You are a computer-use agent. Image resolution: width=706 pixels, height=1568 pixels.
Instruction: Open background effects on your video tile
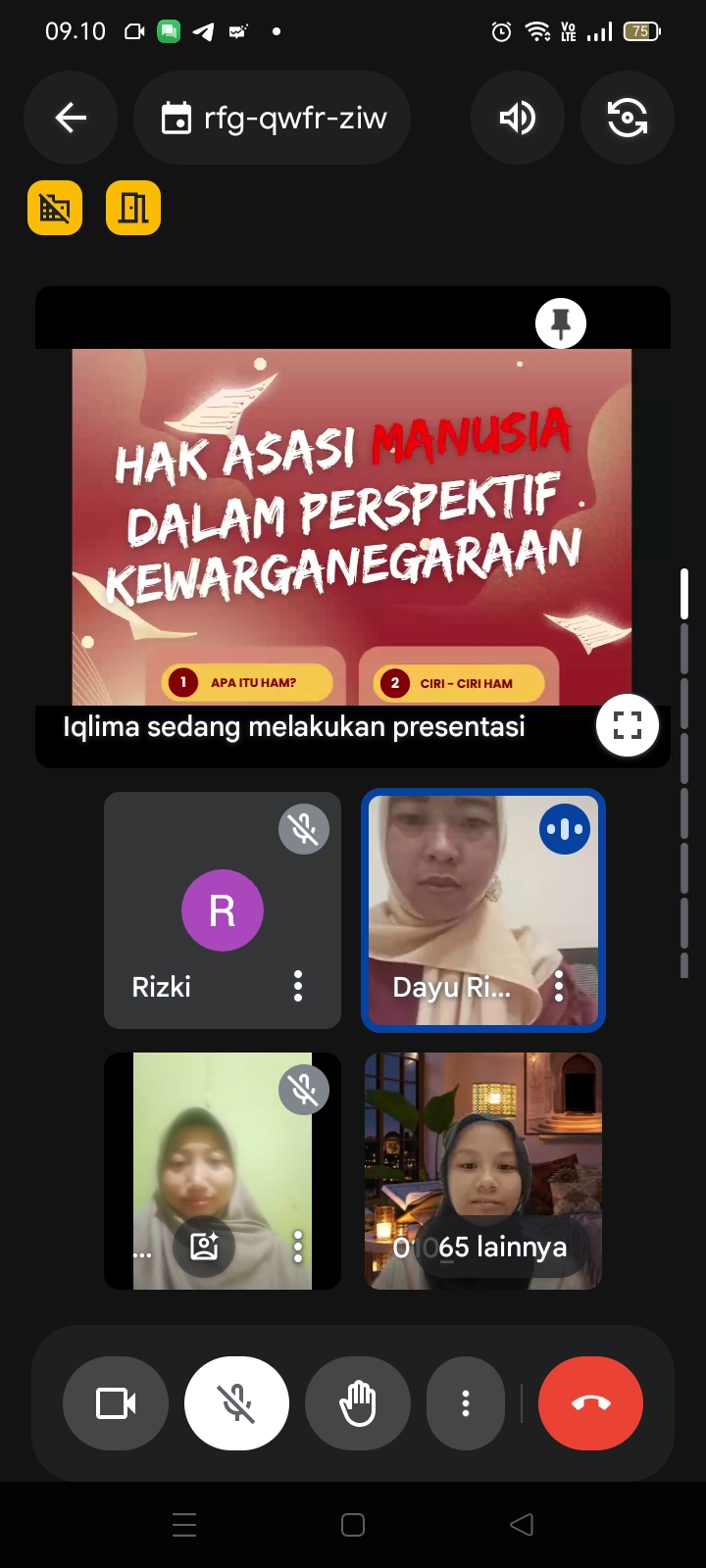point(204,1247)
